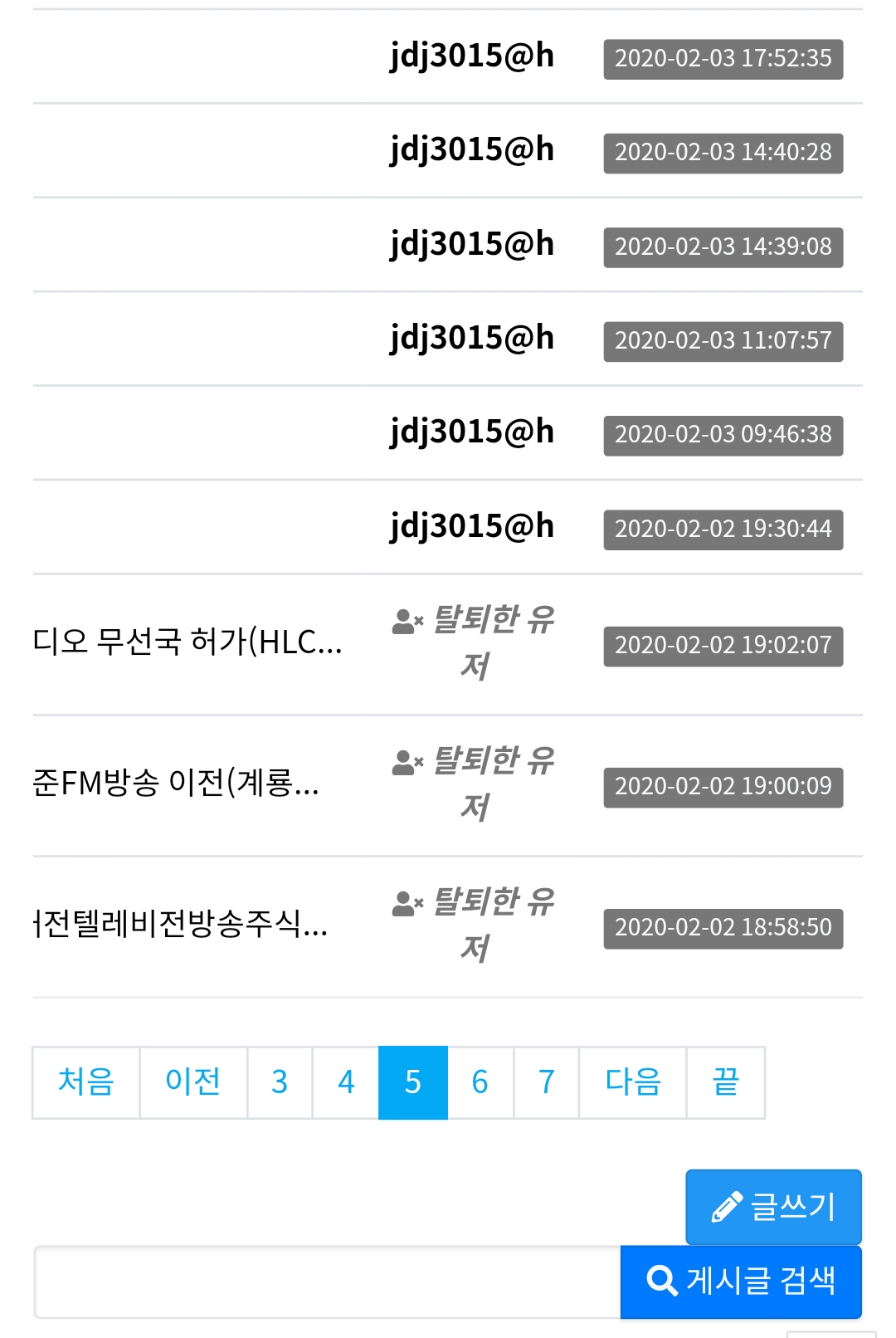Select current page 5
This screenshot has height=1338, width=896.
pos(413,1082)
